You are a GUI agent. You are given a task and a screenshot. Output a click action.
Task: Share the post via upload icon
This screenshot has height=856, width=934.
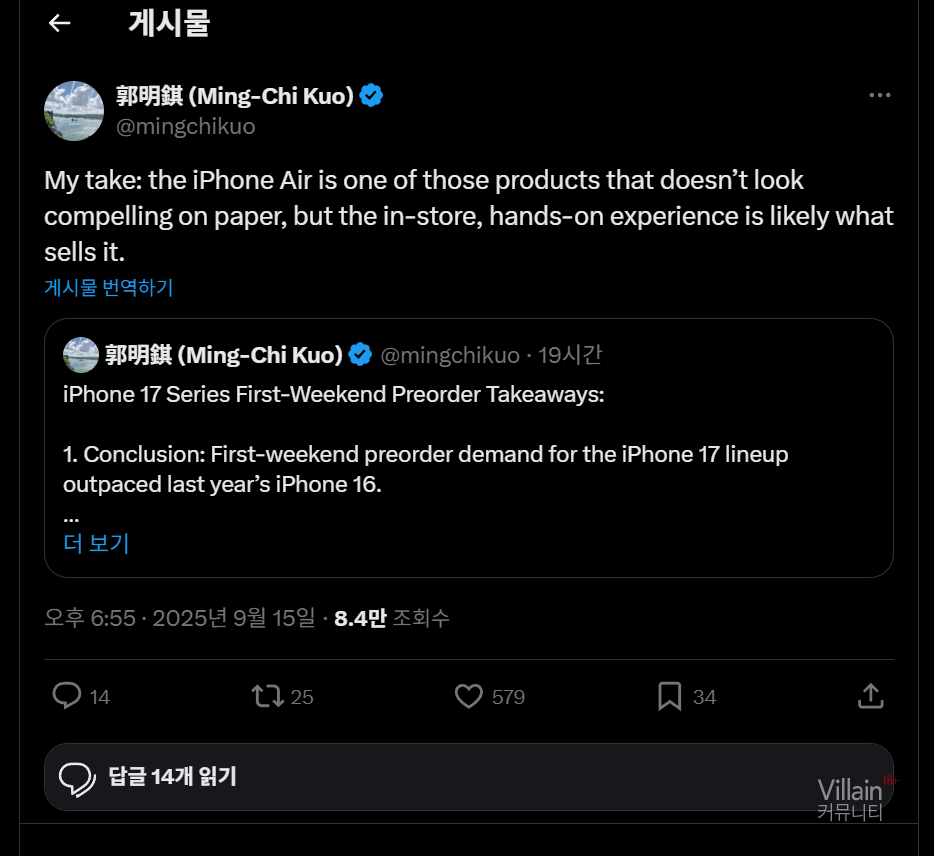(x=870, y=696)
